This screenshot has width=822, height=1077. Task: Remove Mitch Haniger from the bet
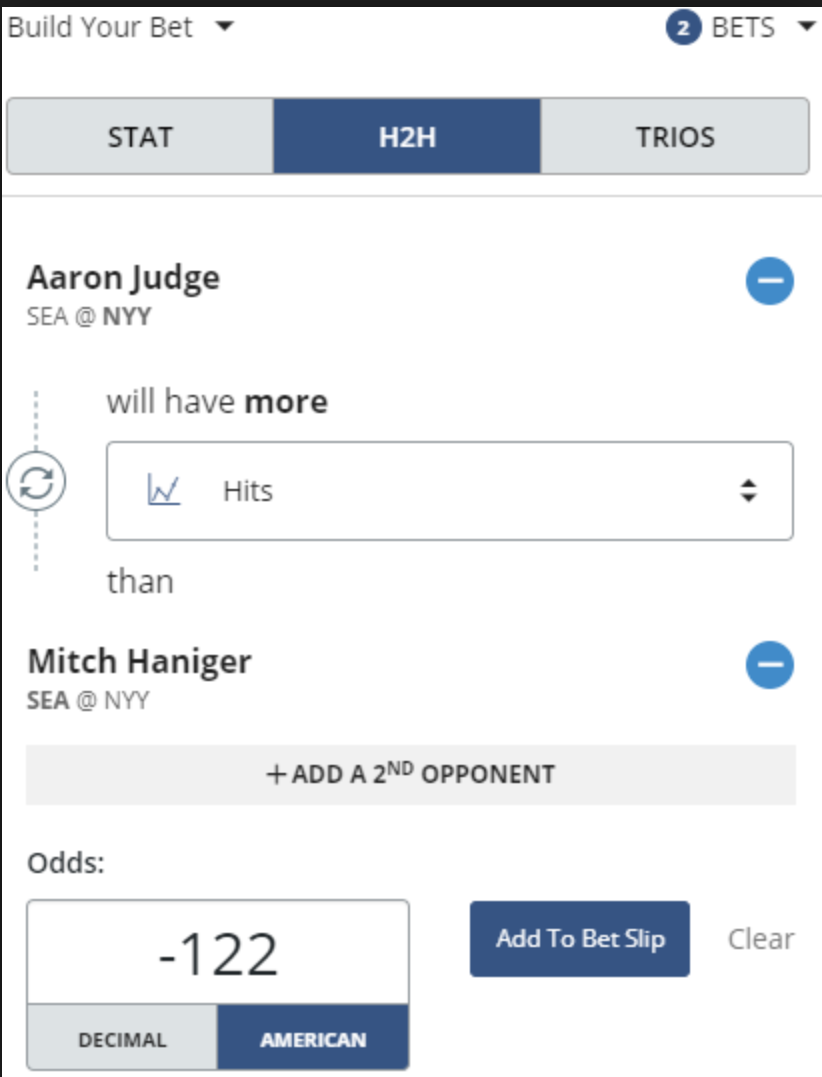(x=769, y=665)
